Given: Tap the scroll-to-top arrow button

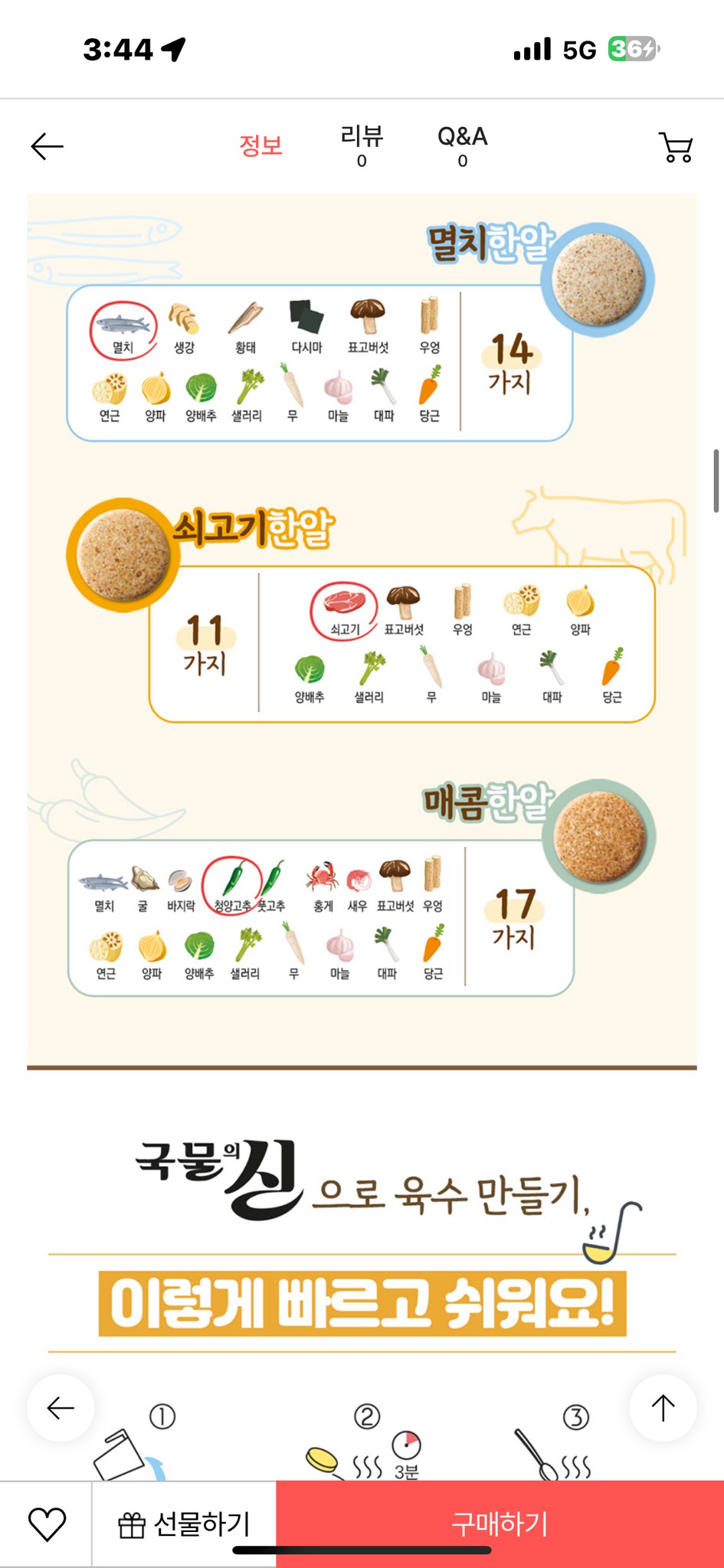Looking at the screenshot, I should (x=662, y=1407).
